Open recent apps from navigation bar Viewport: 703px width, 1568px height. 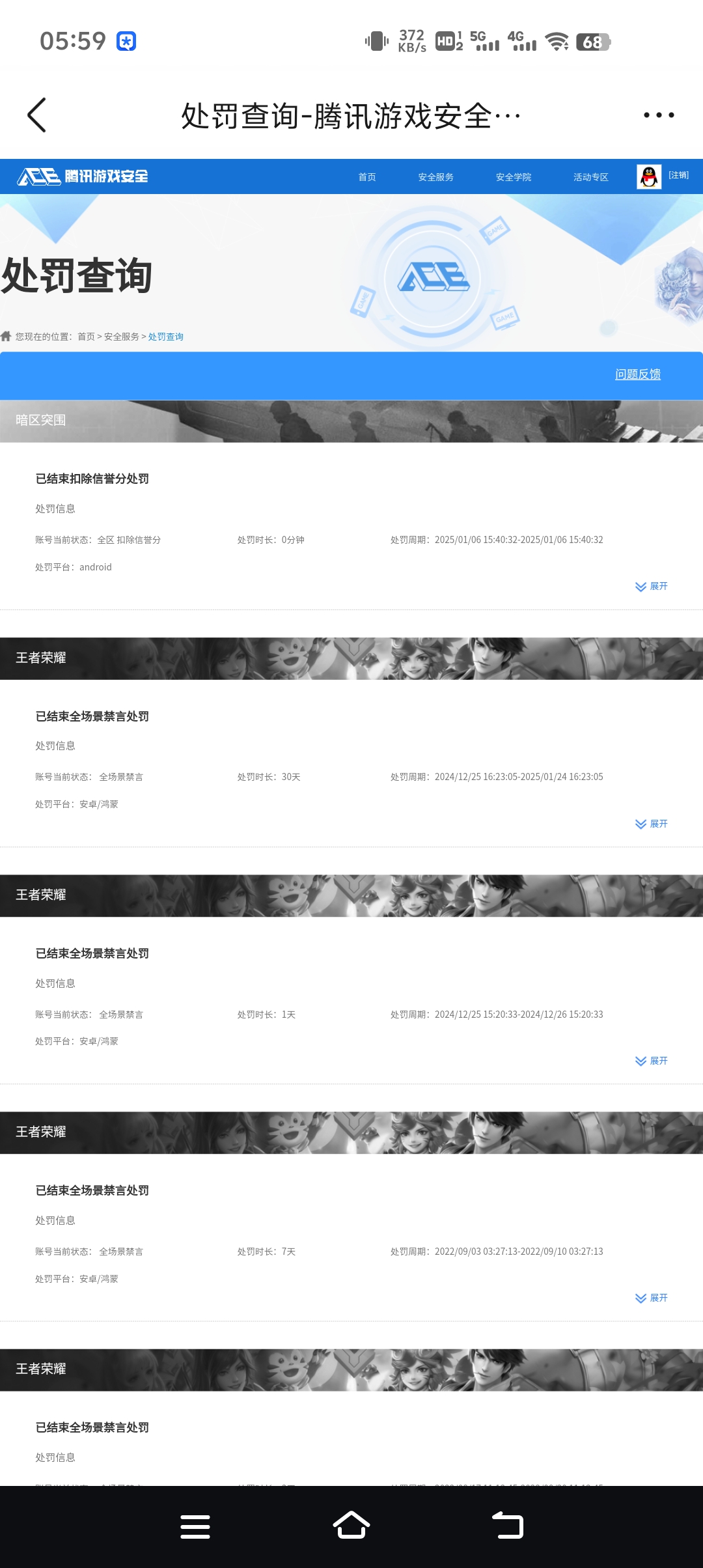195,1526
